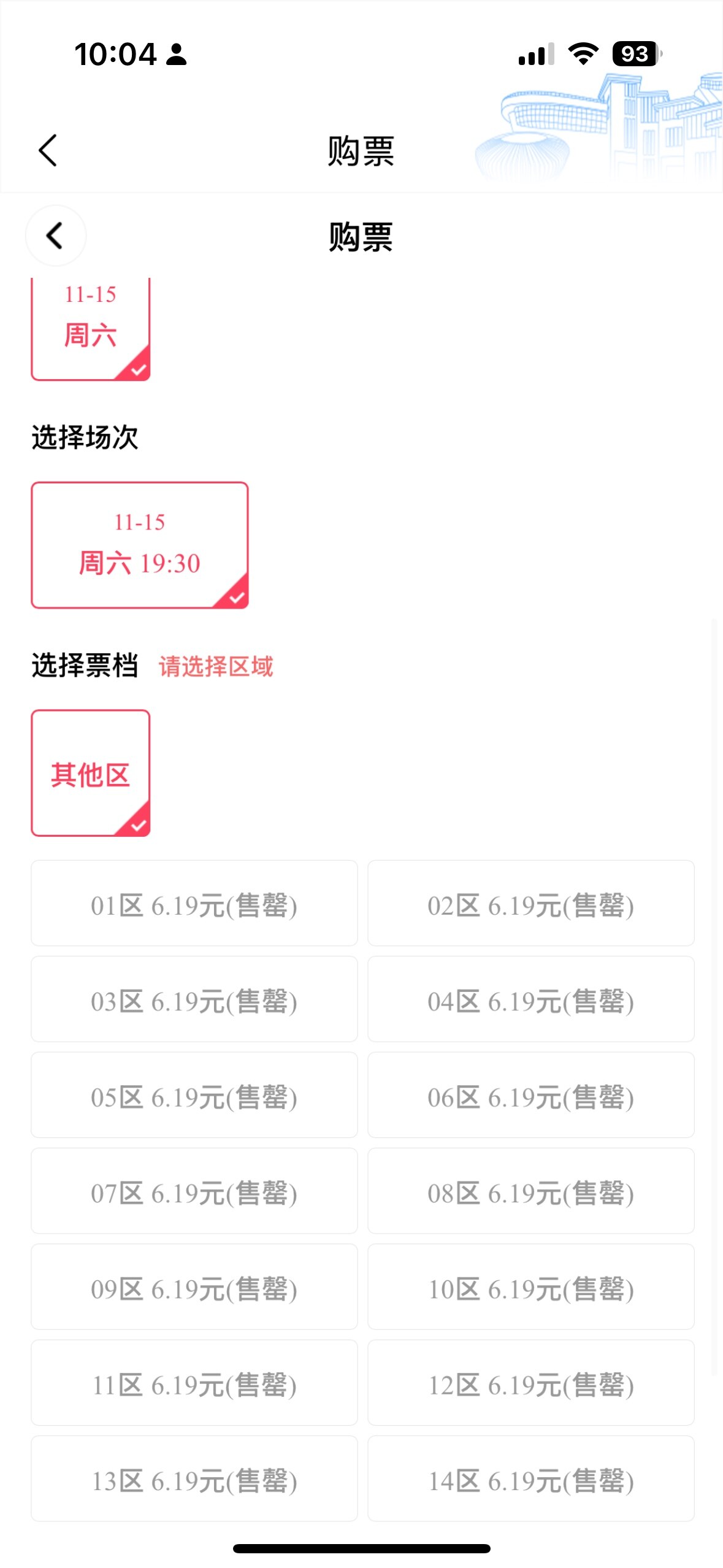723x1568 pixels.
Task: Pick the 01区 6.19元 zone
Action: click(x=194, y=903)
